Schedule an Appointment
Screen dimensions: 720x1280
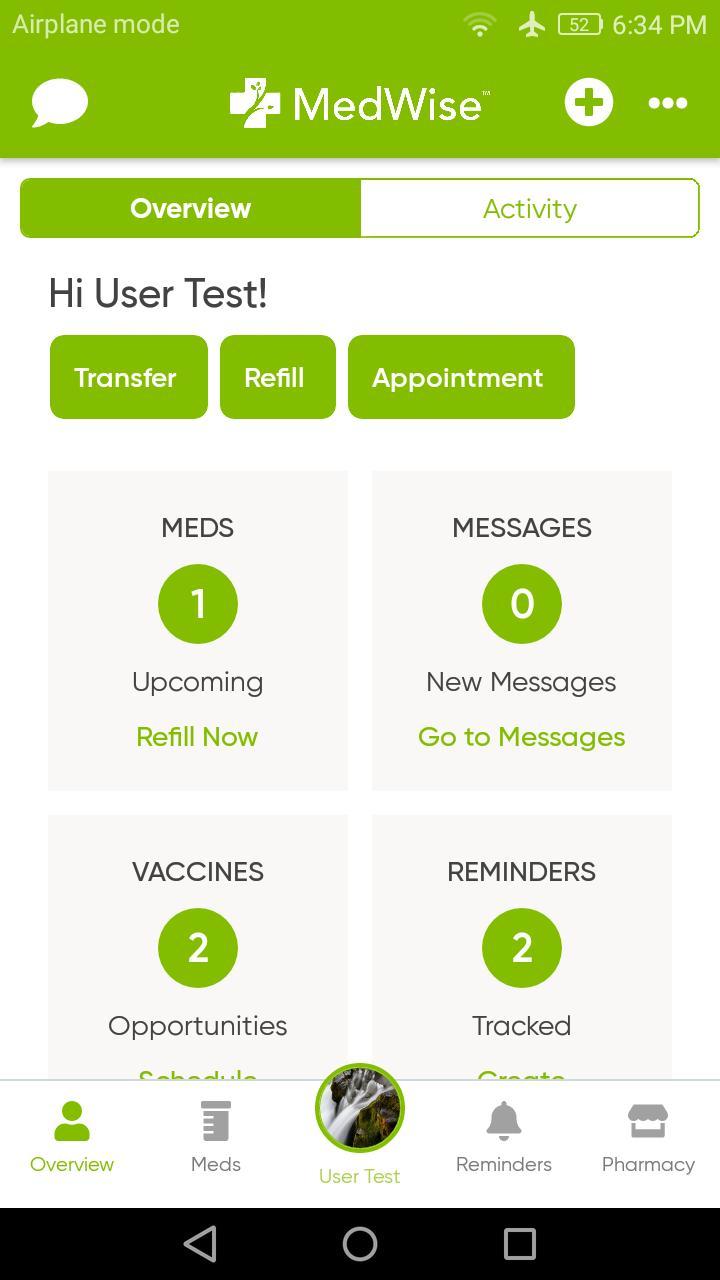(460, 377)
